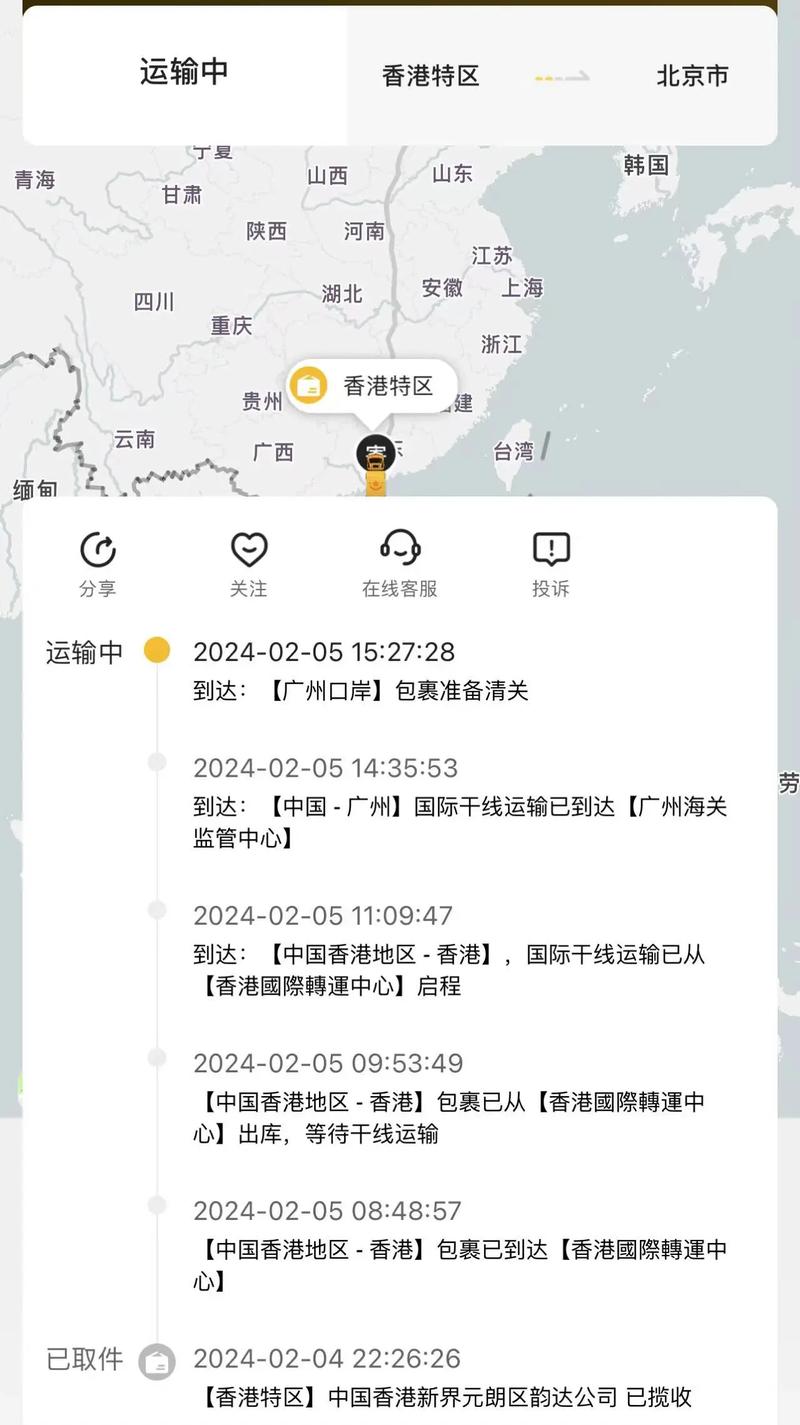Tap the 香港特区 map location bubble
Screen dimensions: 800x1425
[x=372, y=386]
